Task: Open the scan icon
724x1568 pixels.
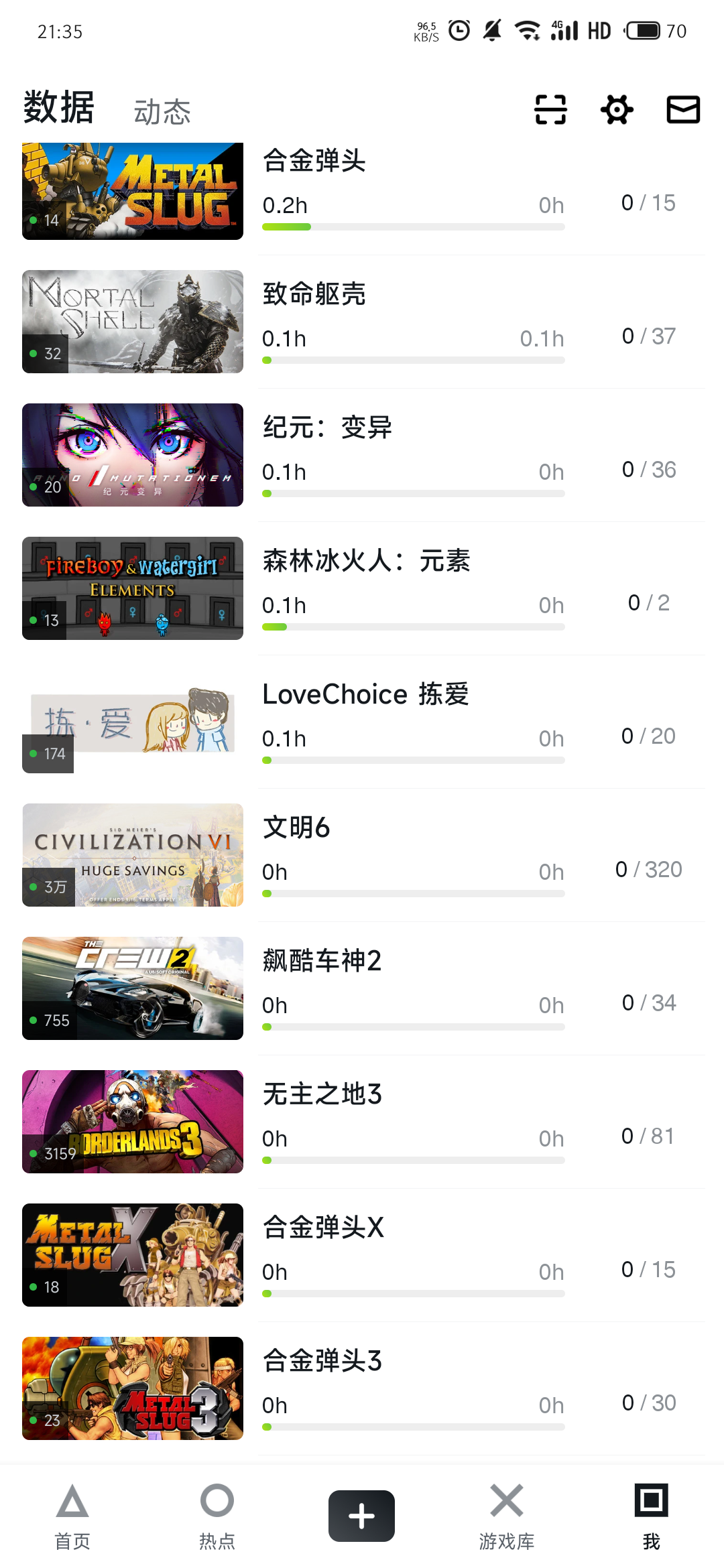Action: pyautogui.click(x=550, y=110)
